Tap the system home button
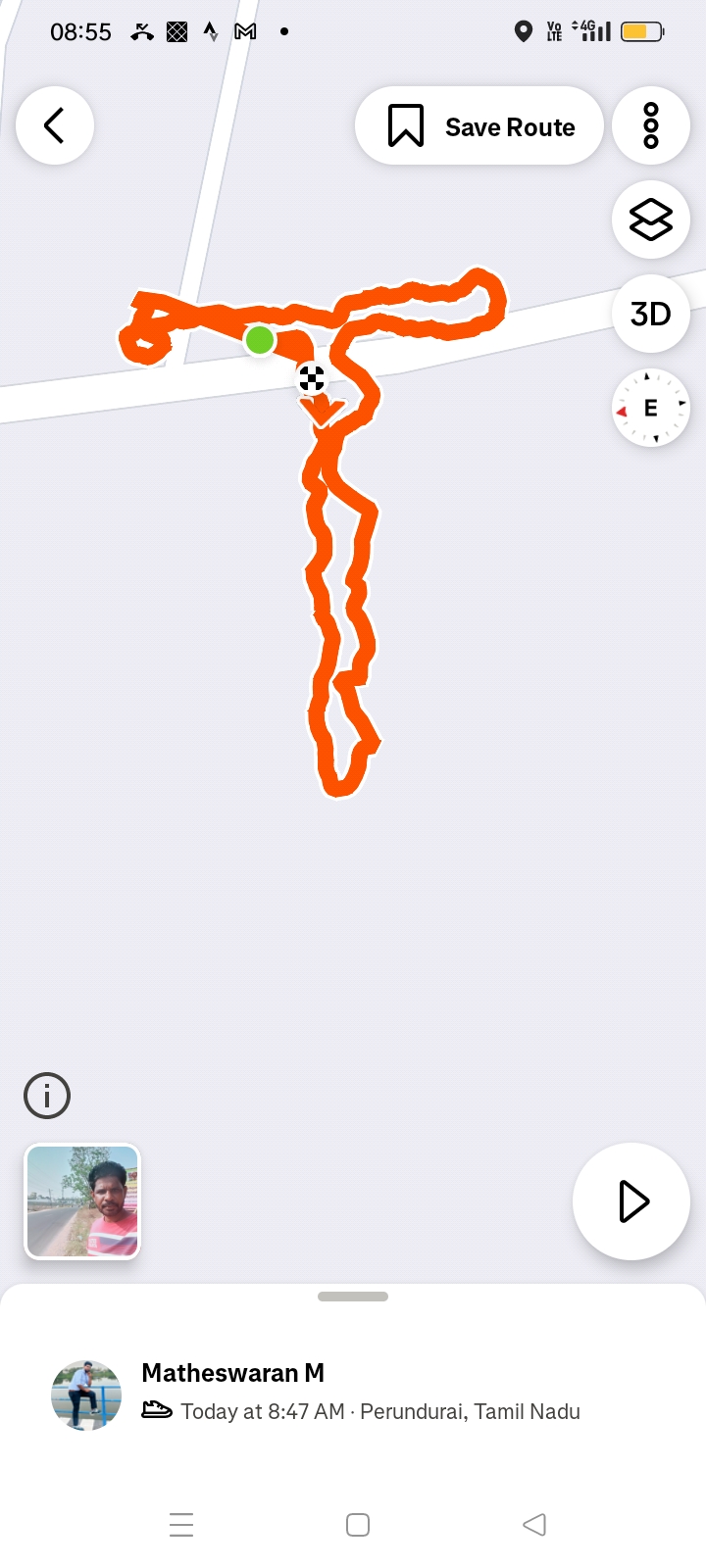This screenshot has height=1568, width=706. point(358,1525)
